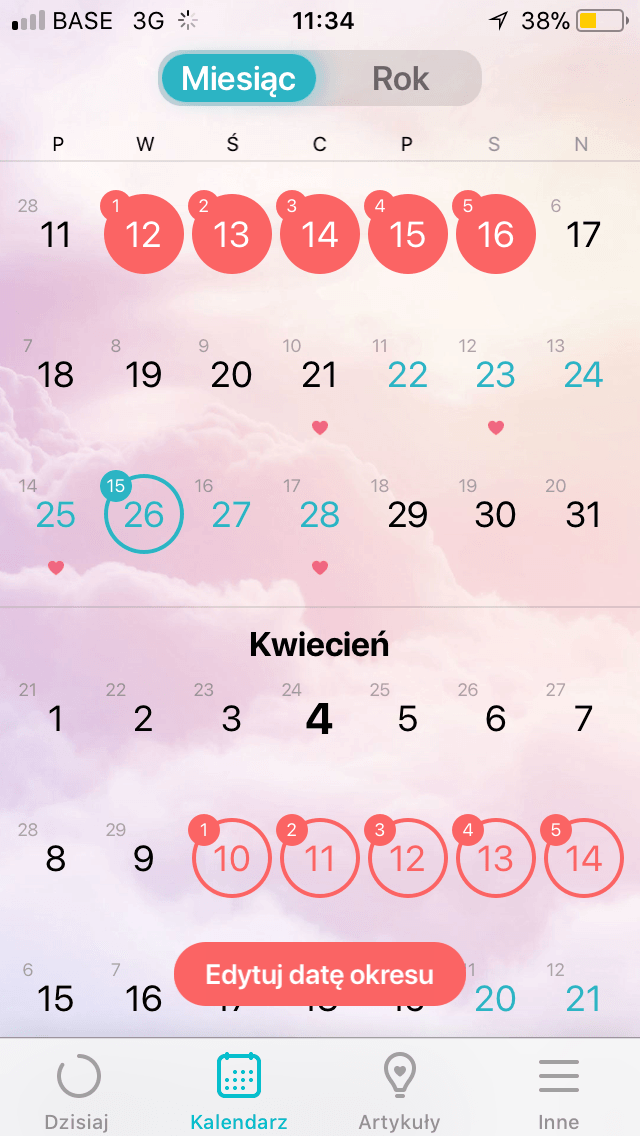Open period day 12 in the top row

[x=144, y=235]
